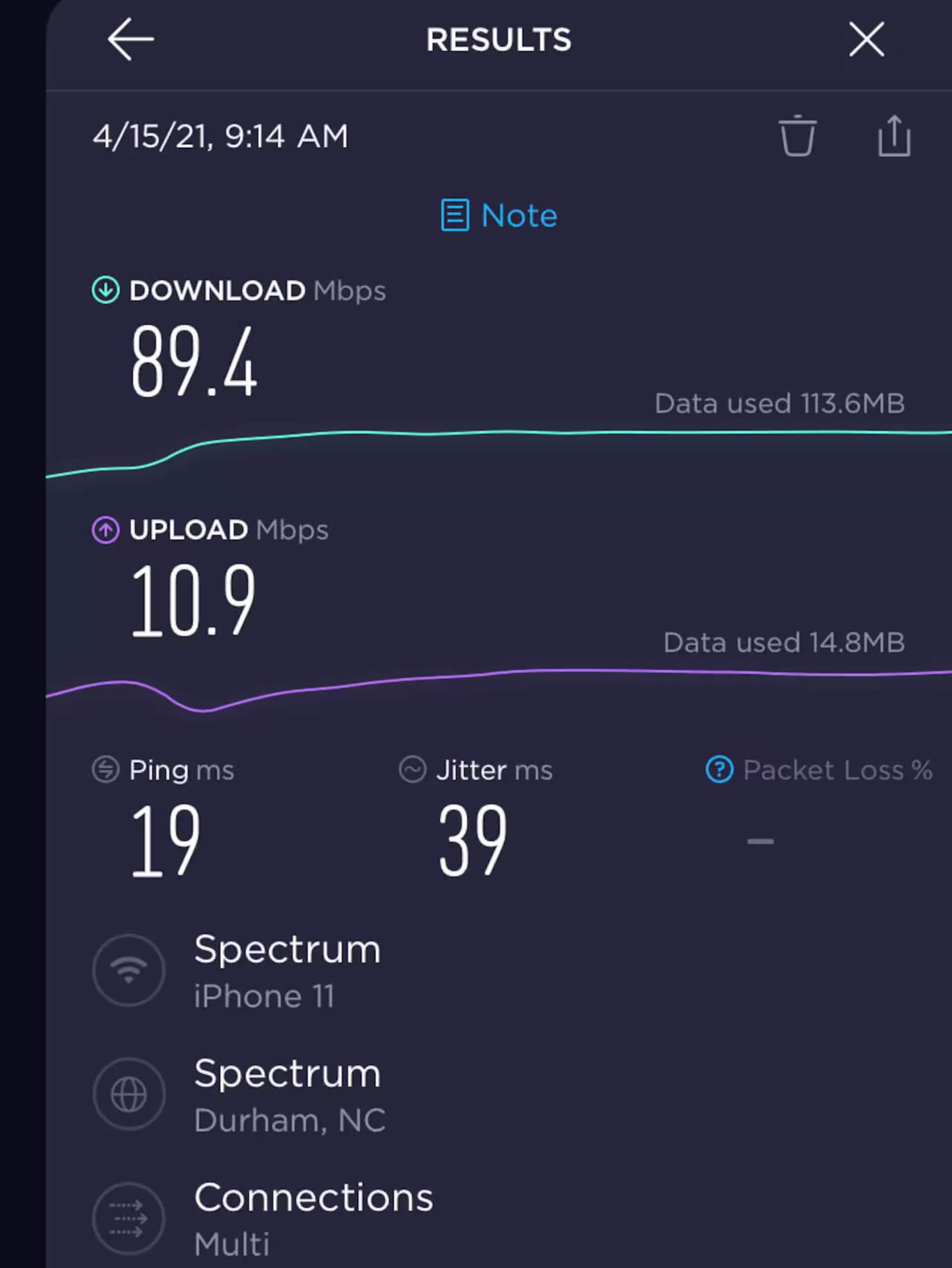This screenshot has height=1268, width=952.
Task: Go back using the arrow
Action: pyautogui.click(x=130, y=39)
